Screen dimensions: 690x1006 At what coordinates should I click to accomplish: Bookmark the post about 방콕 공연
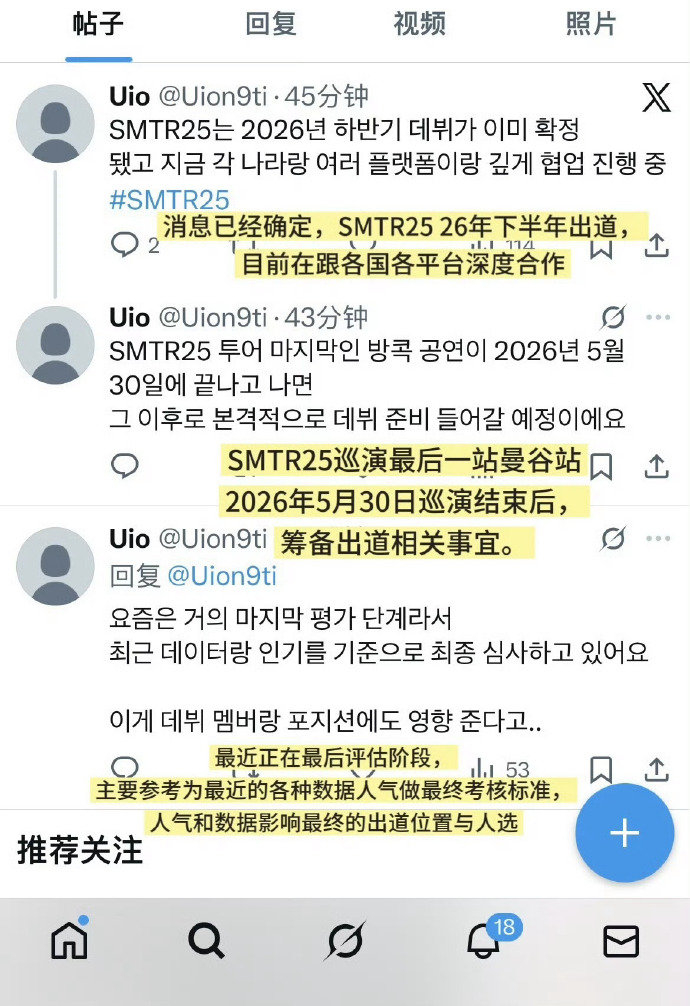tap(601, 466)
